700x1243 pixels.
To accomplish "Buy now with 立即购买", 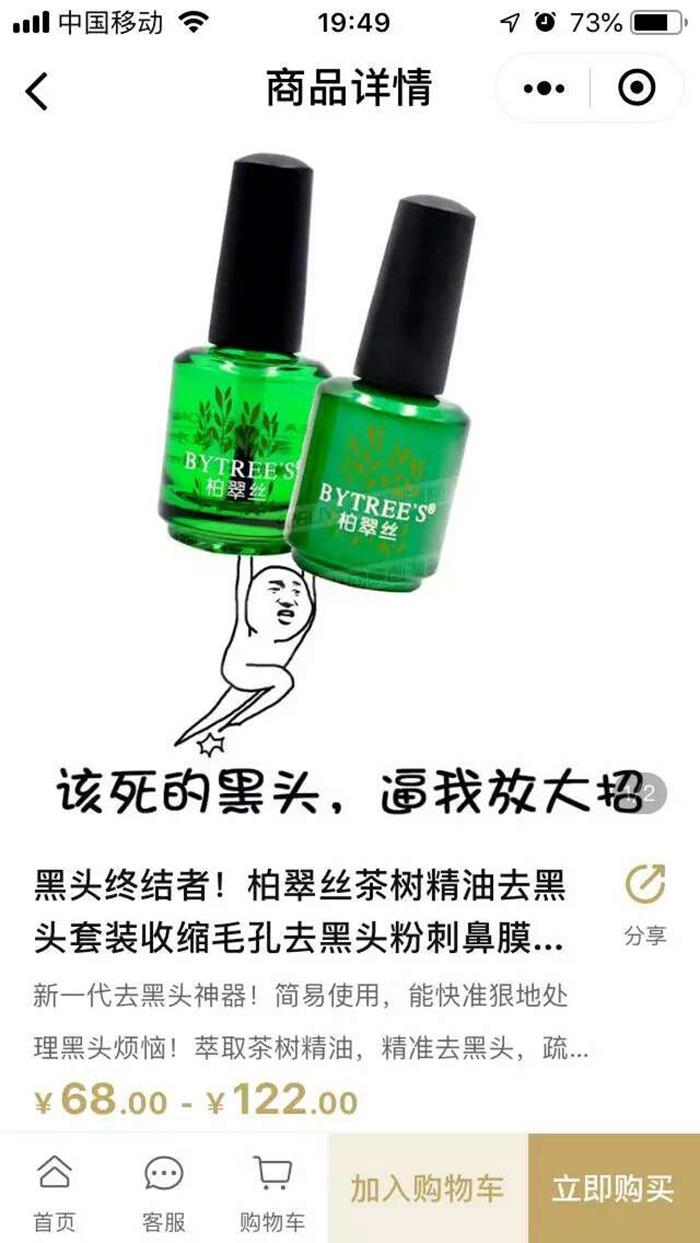I will [x=614, y=1188].
